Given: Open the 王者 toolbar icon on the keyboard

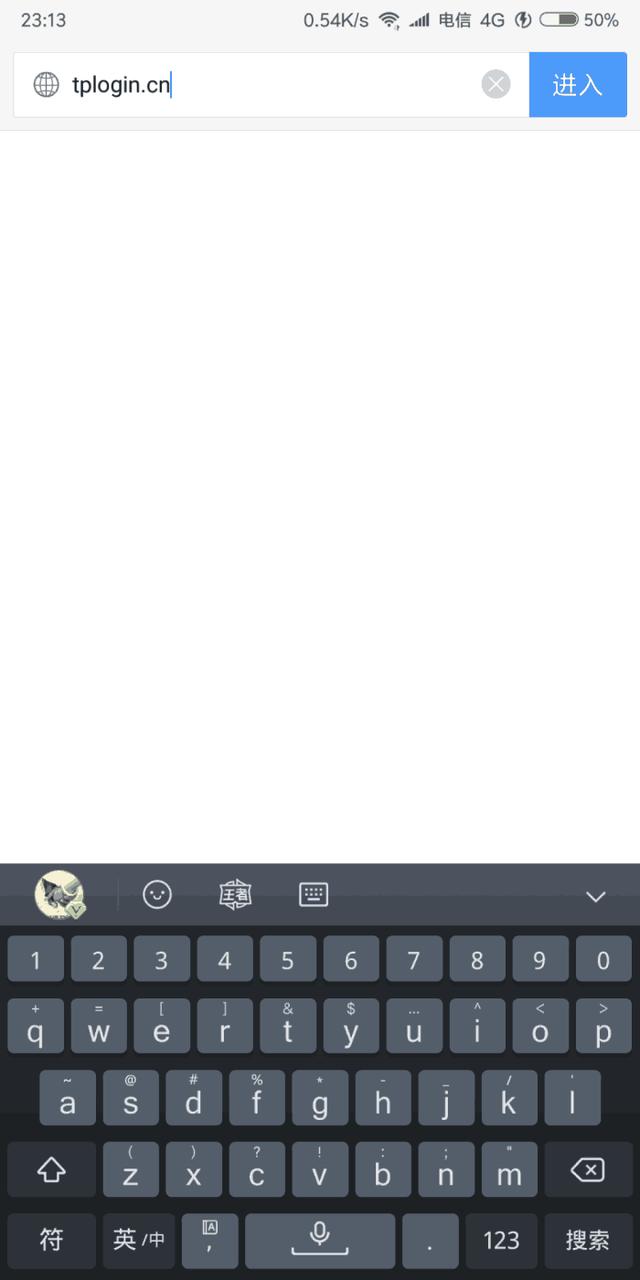Looking at the screenshot, I should (x=235, y=894).
